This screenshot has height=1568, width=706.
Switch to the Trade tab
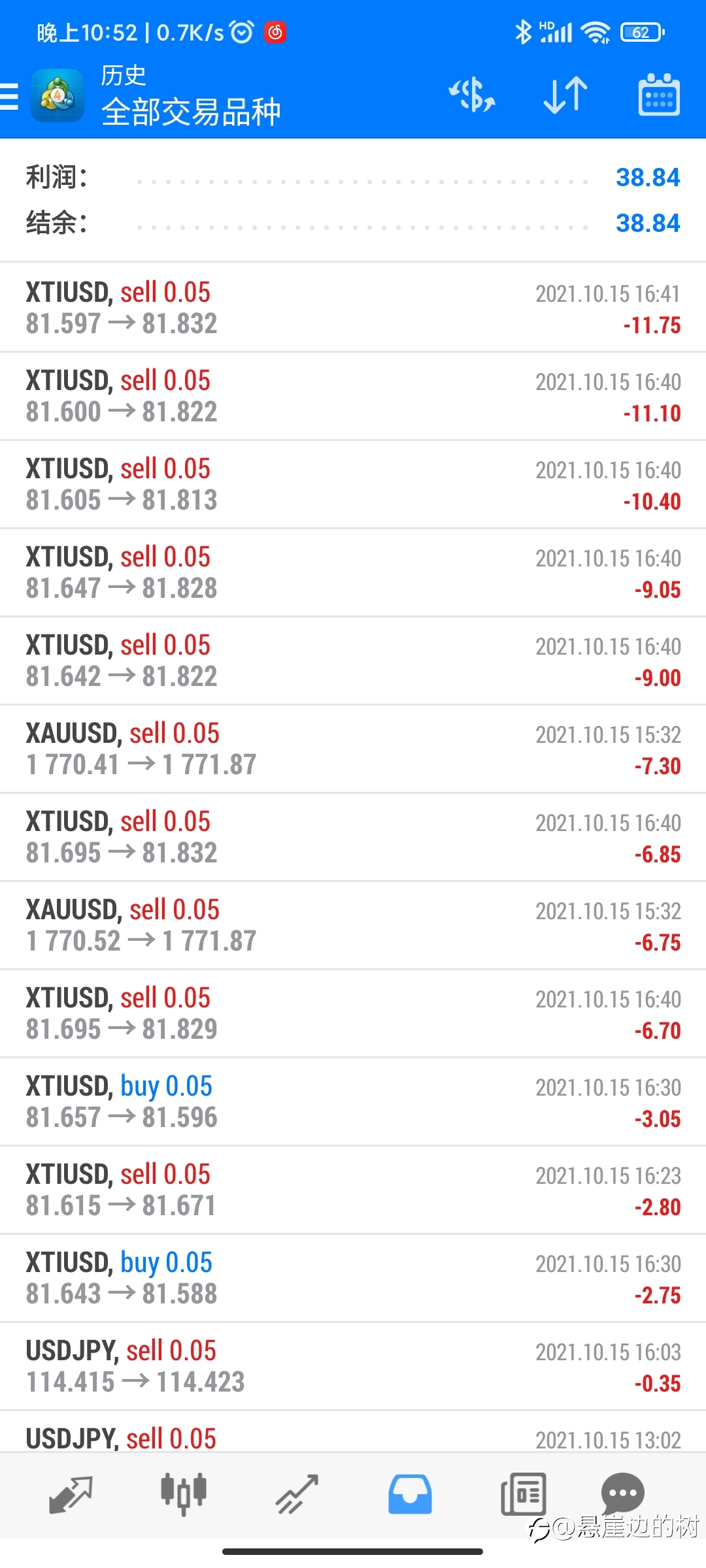297,1494
